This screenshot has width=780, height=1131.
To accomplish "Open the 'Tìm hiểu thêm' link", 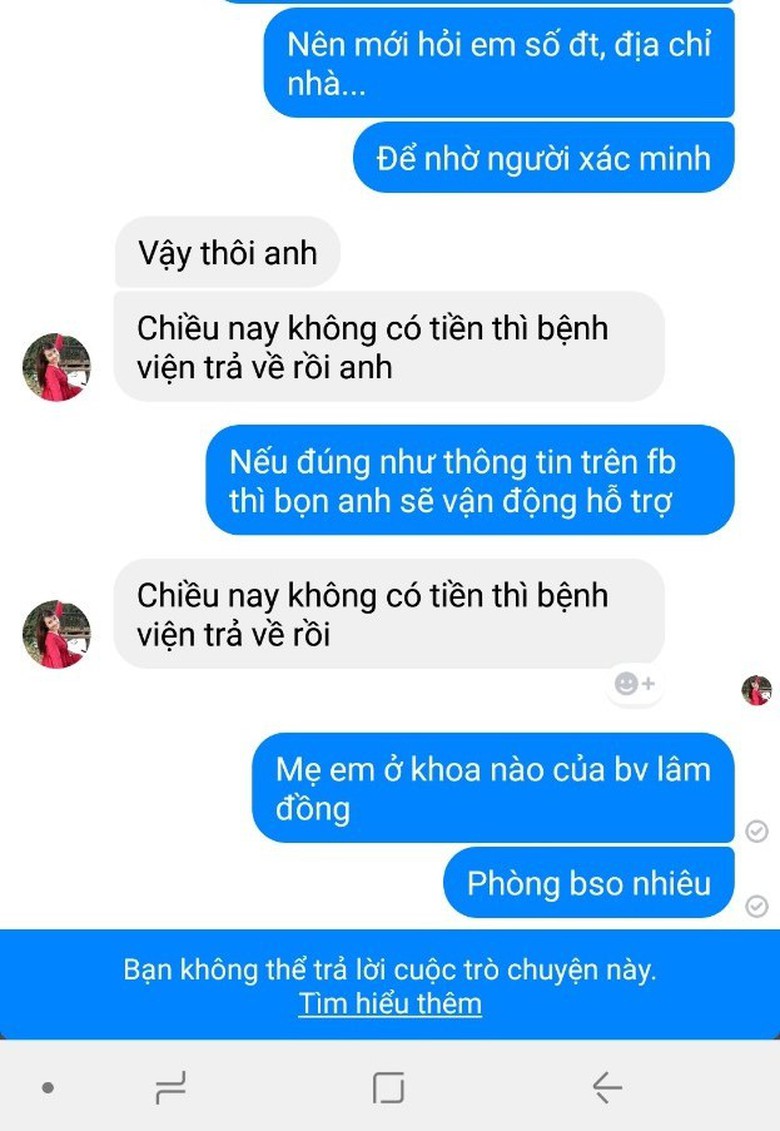I will [389, 1004].
